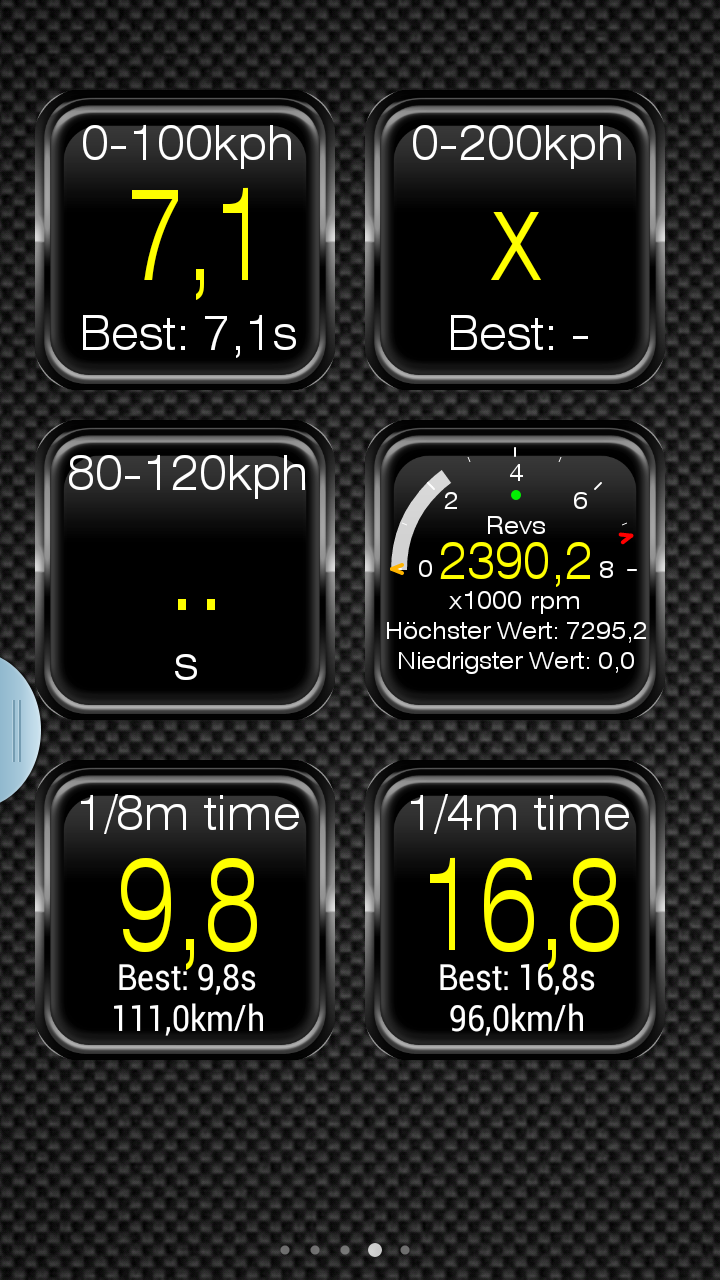The height and width of the screenshot is (1280, 720).
Task: Select the 80-120kph timer gauge
Action: (x=186, y=570)
